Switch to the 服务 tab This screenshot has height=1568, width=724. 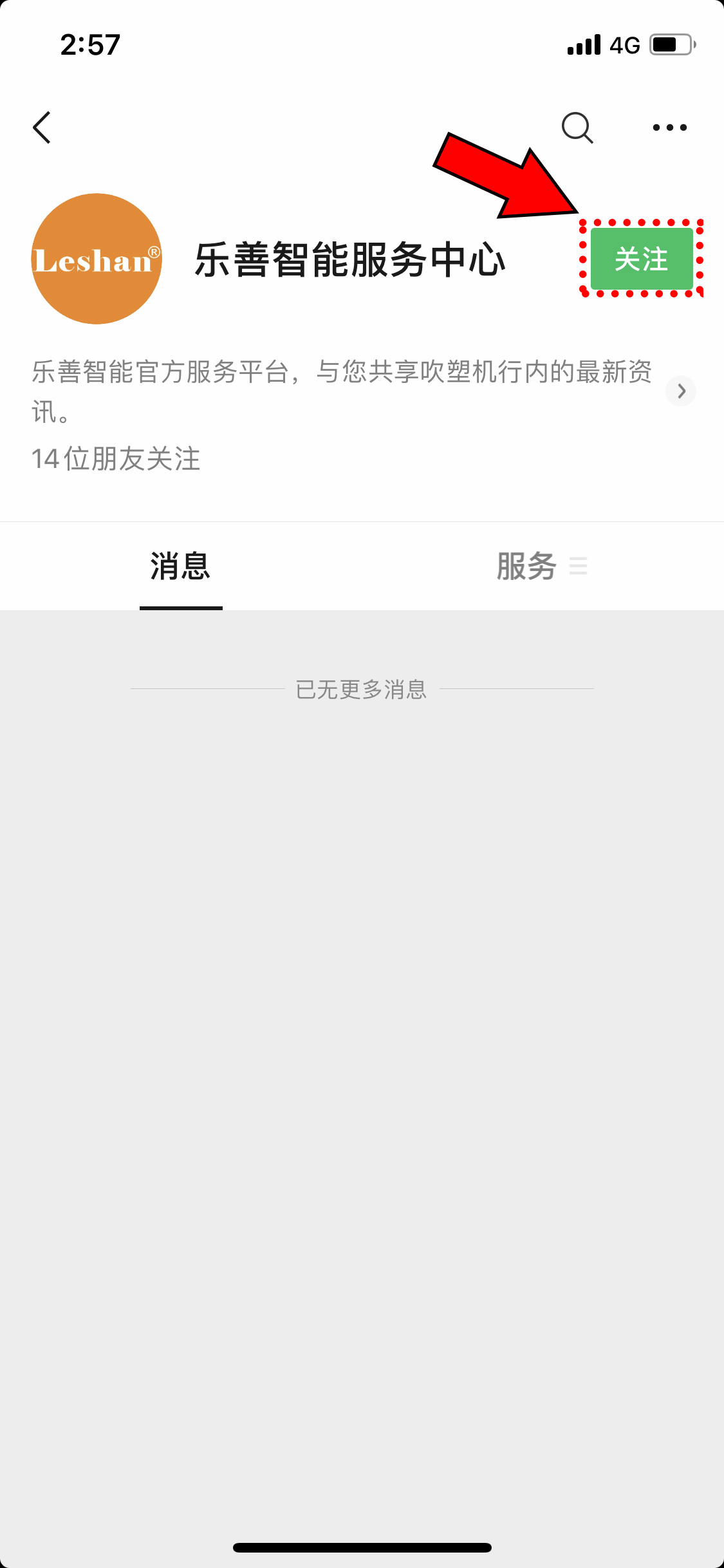(526, 566)
